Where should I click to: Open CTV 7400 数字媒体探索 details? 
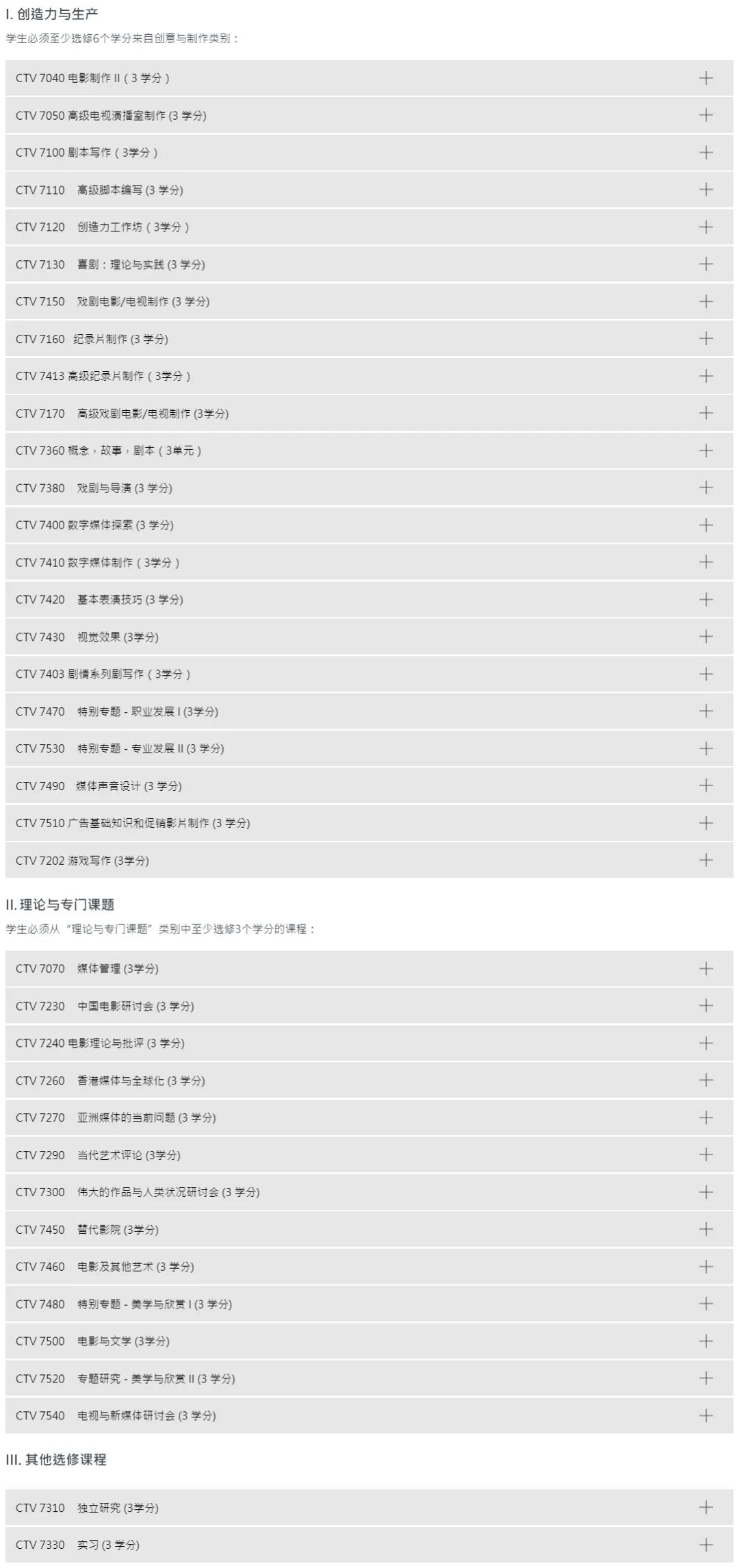tap(705, 525)
